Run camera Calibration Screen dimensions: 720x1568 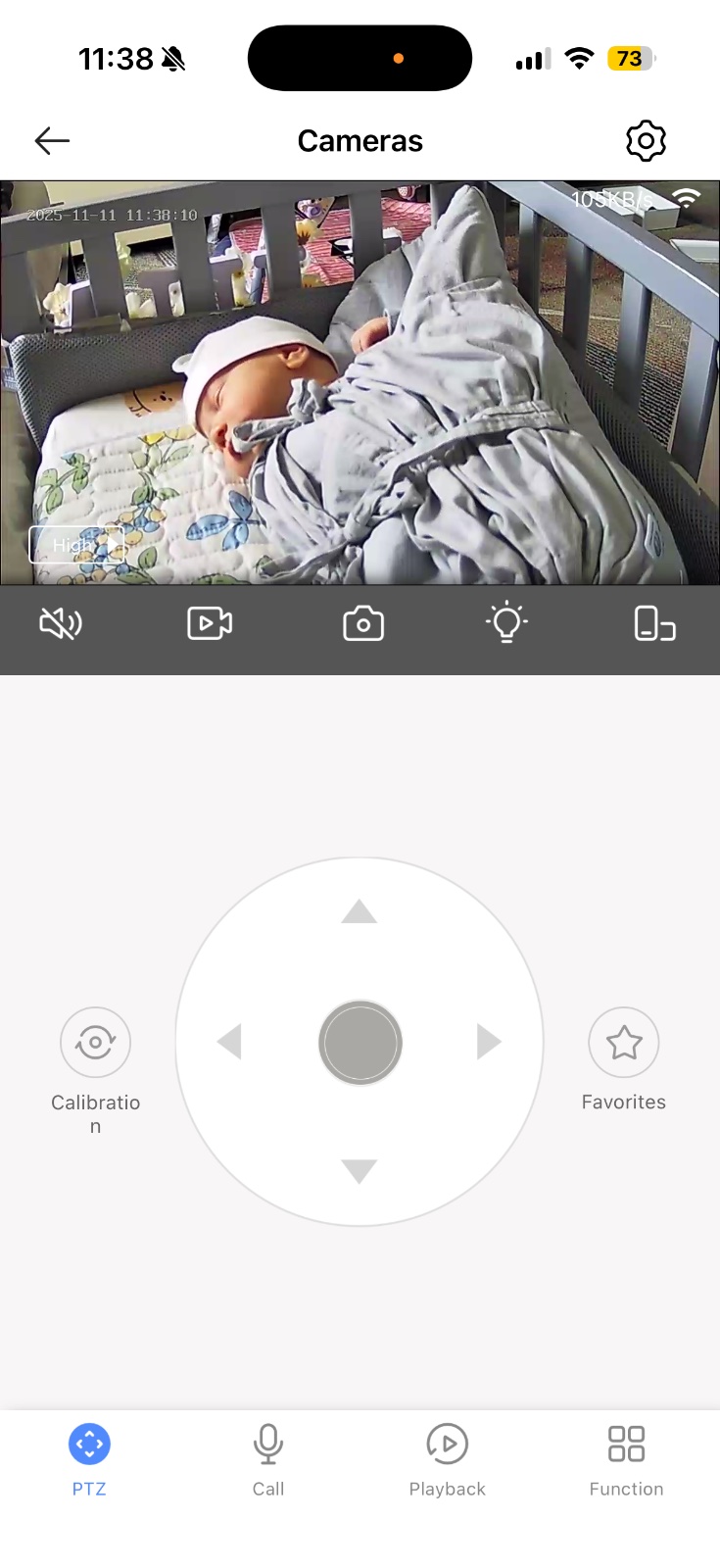(x=95, y=1043)
